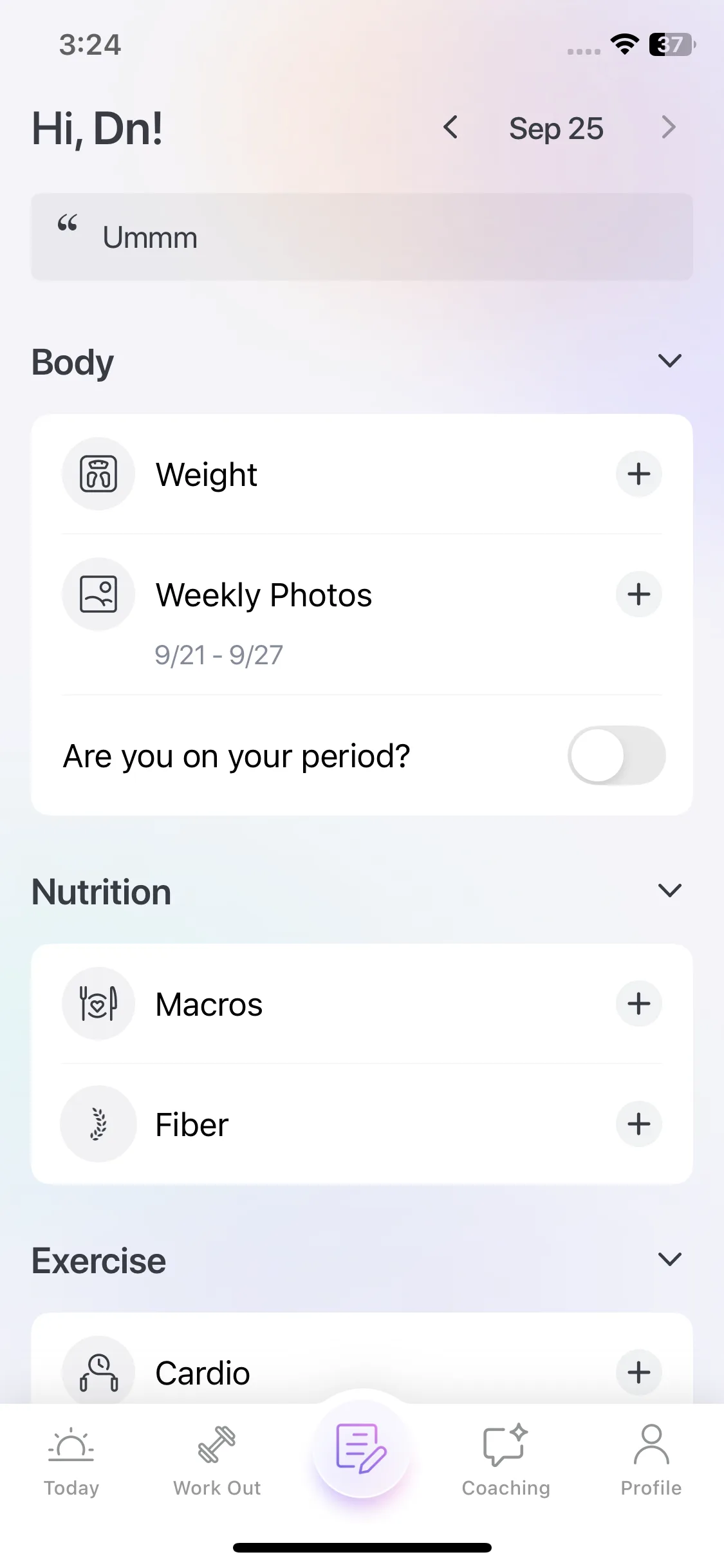Collapse the Nutrition section

point(669,891)
